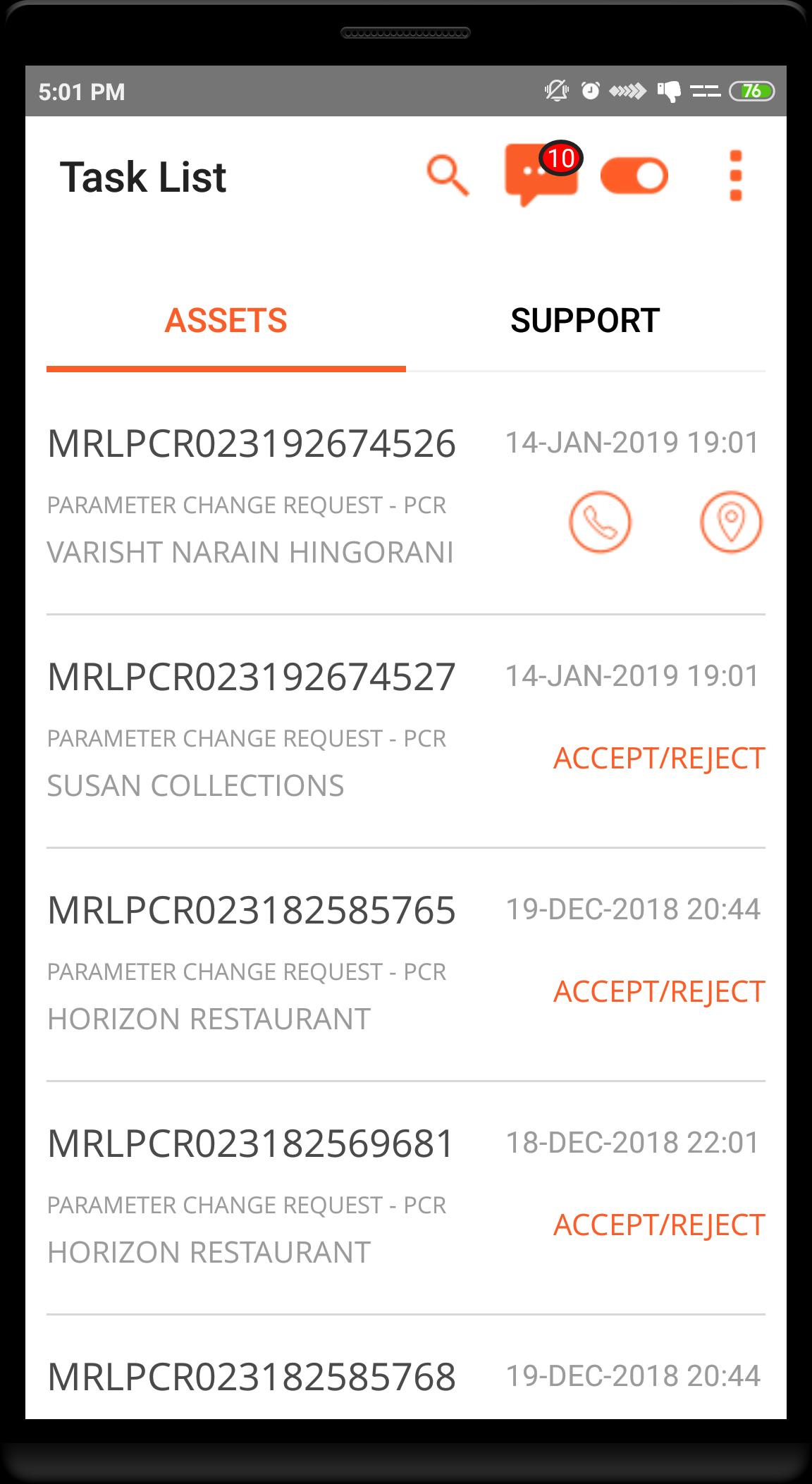Image resolution: width=812 pixels, height=1484 pixels.
Task: Toggle the orange switch in the app bar
Action: tap(634, 176)
